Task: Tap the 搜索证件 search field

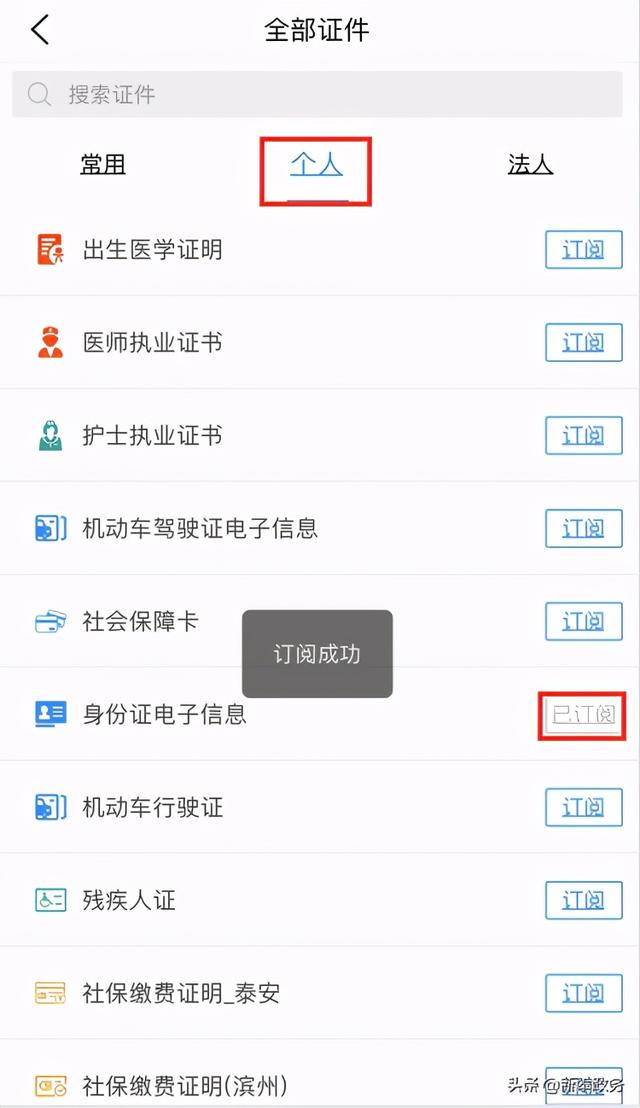Action: coord(317,94)
